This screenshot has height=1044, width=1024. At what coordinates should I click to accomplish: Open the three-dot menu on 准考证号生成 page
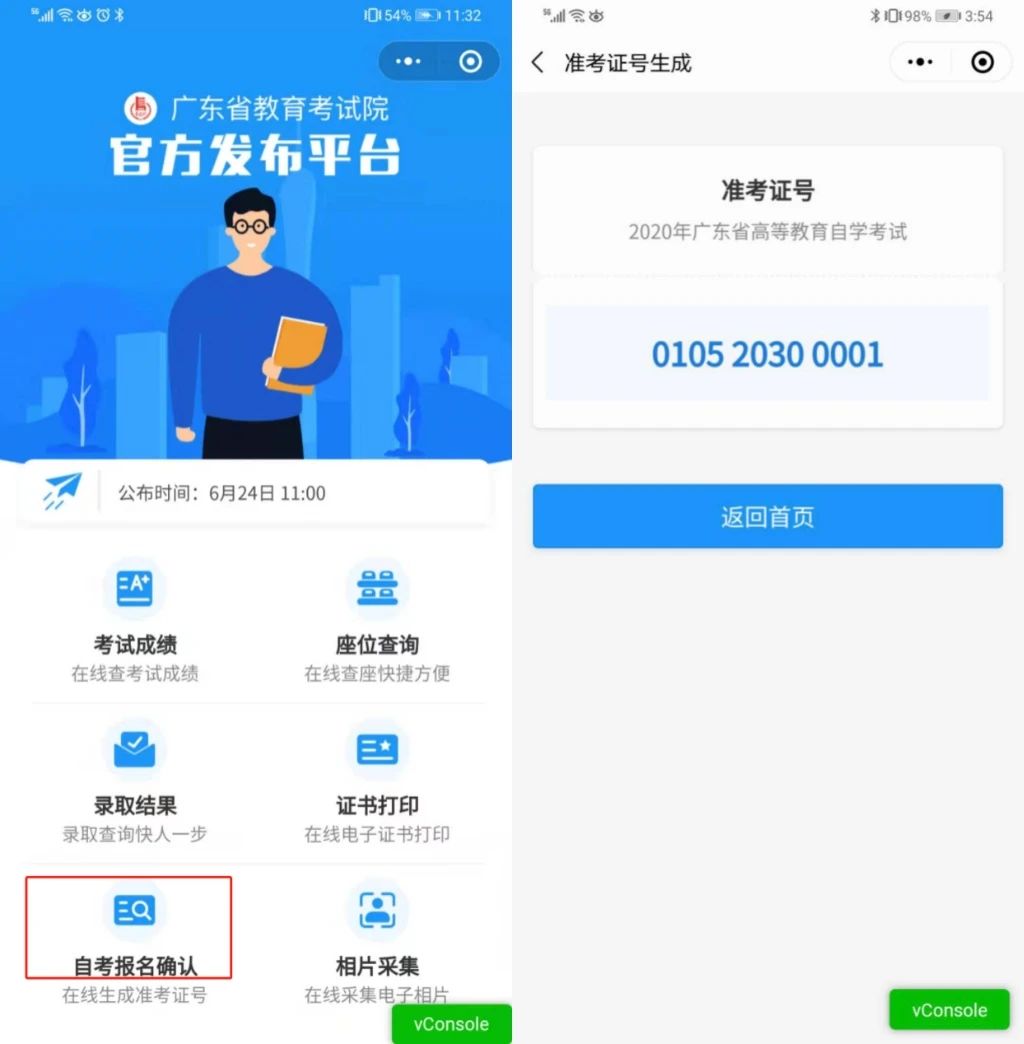[x=920, y=62]
